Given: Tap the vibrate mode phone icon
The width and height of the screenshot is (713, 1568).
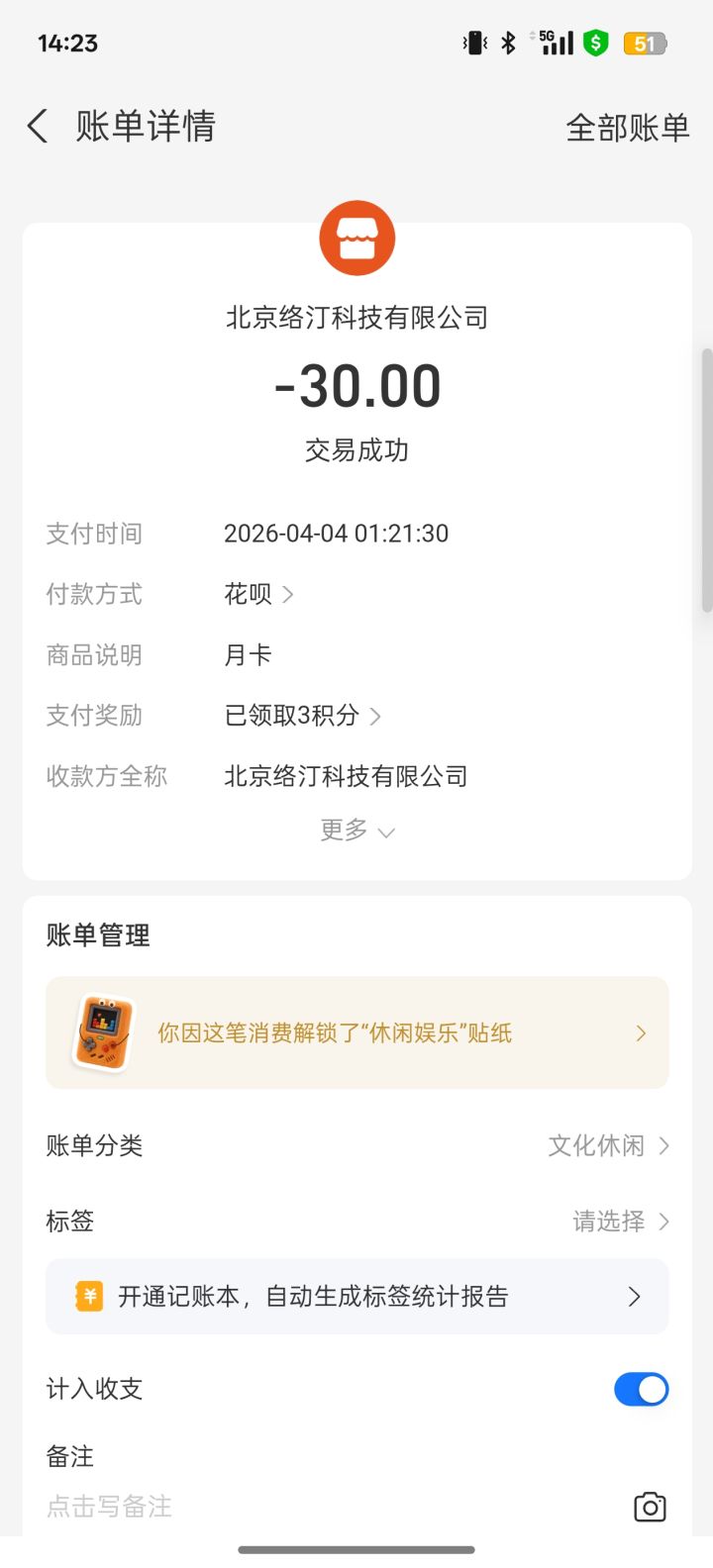Looking at the screenshot, I should tap(475, 42).
